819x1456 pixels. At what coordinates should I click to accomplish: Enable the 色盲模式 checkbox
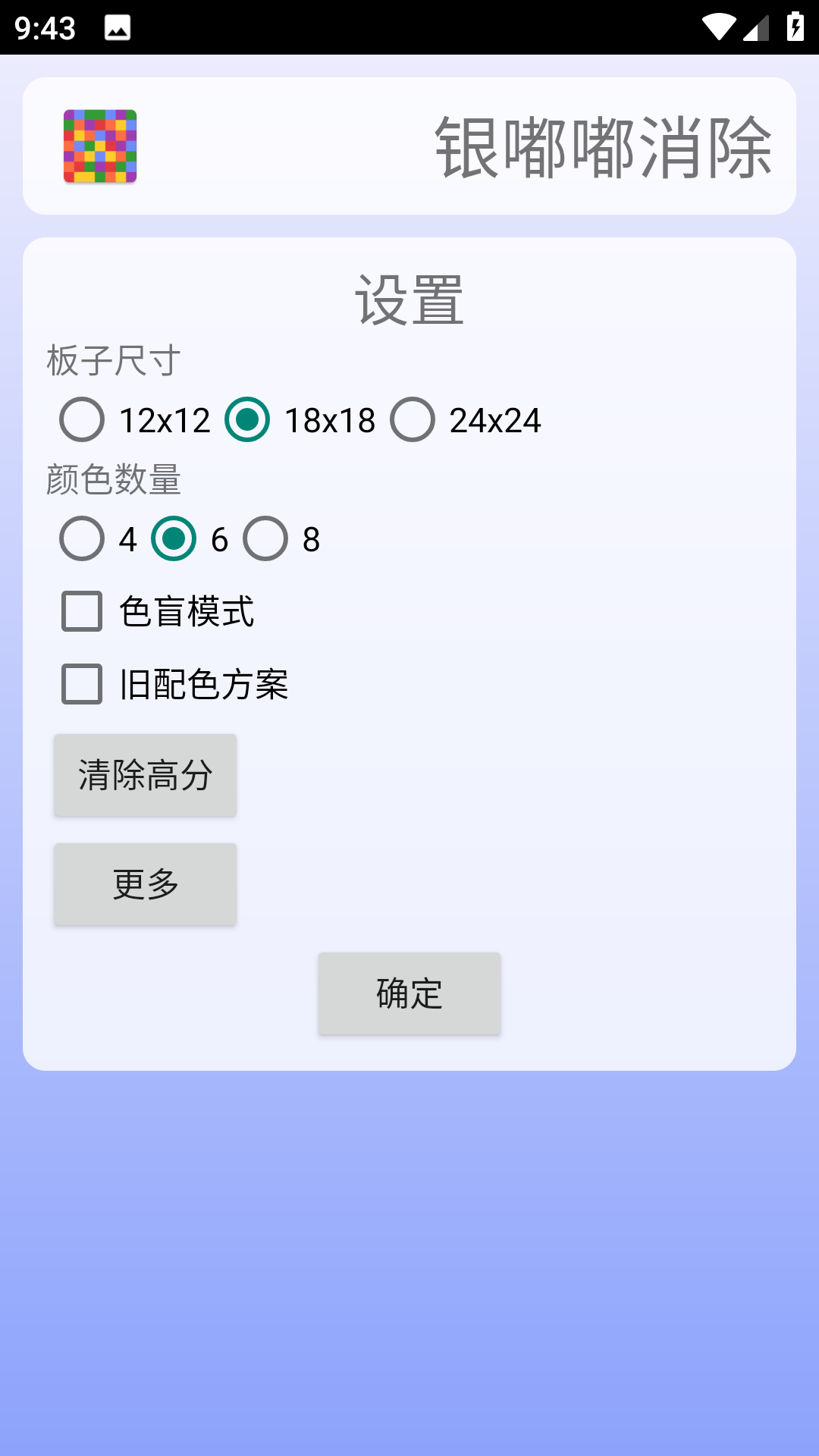81,611
